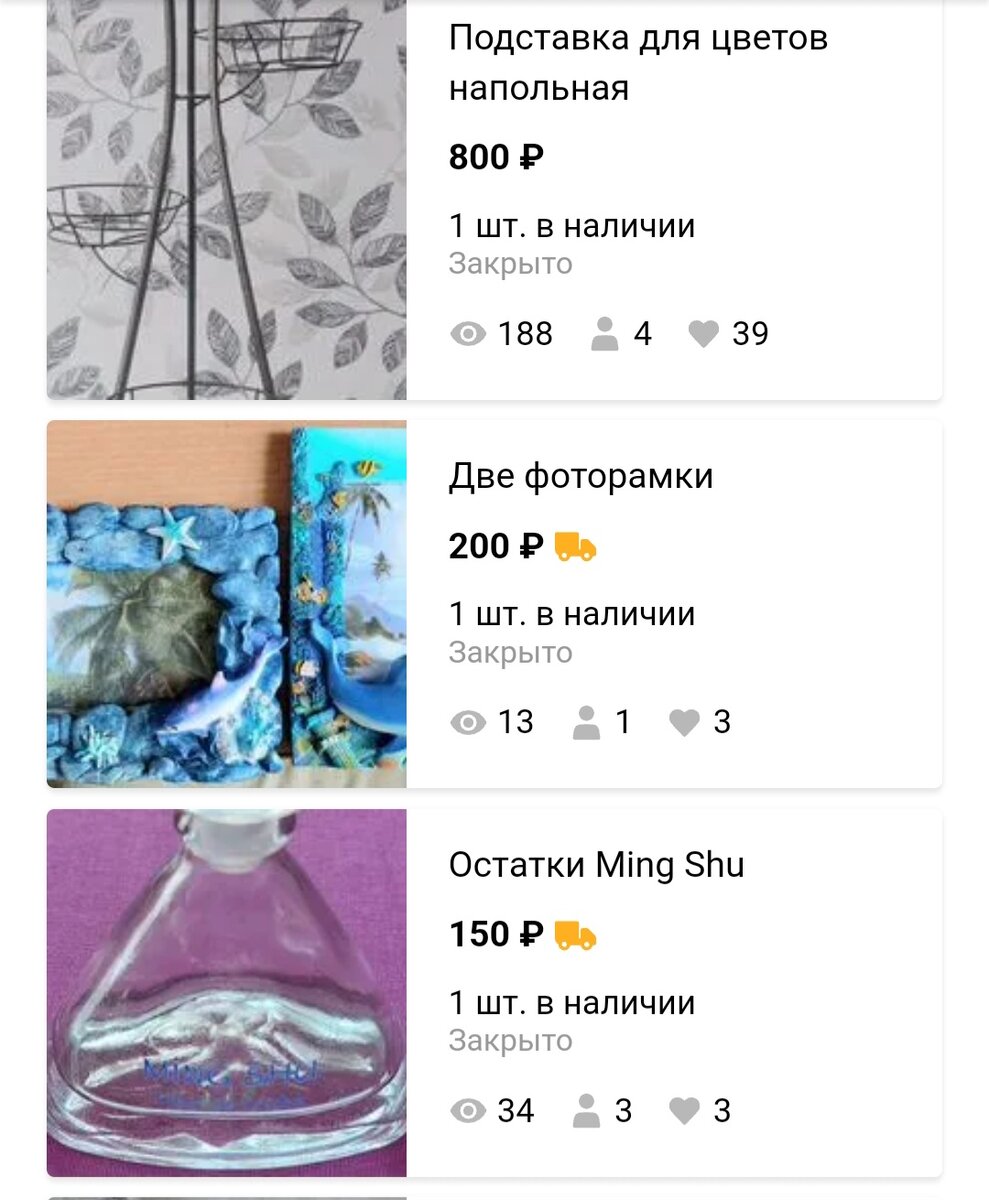Click the delivery truck icon next to 200 ₽
The width and height of the screenshot is (989, 1200).
(x=574, y=546)
